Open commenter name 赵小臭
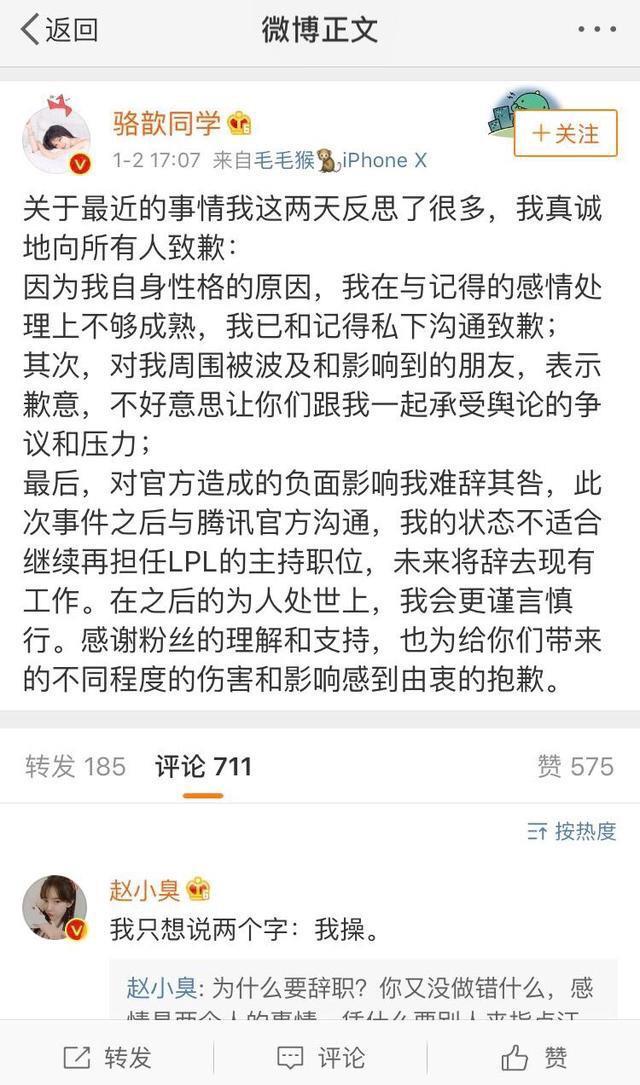Image resolution: width=640 pixels, height=1085 pixels. [x=145, y=889]
